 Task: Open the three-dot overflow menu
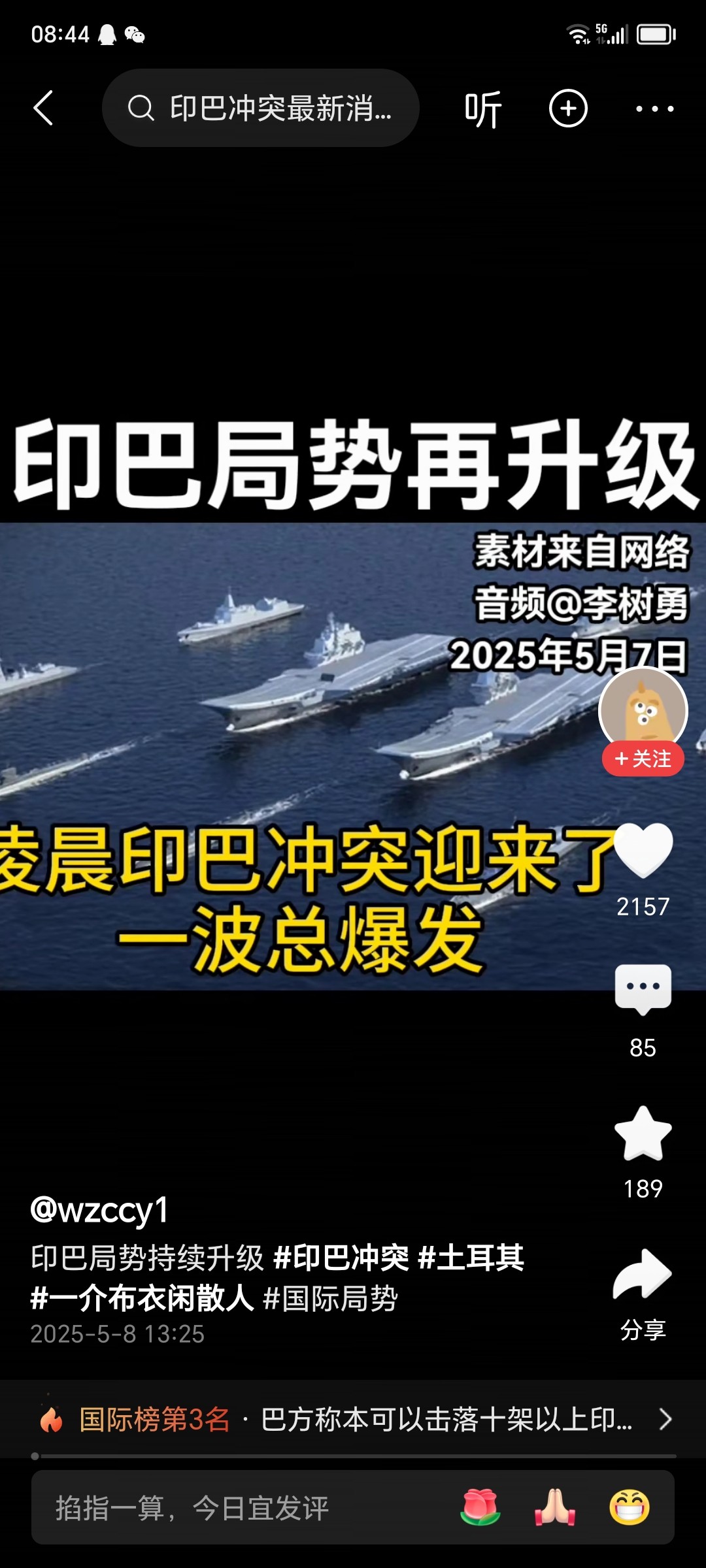coord(654,108)
